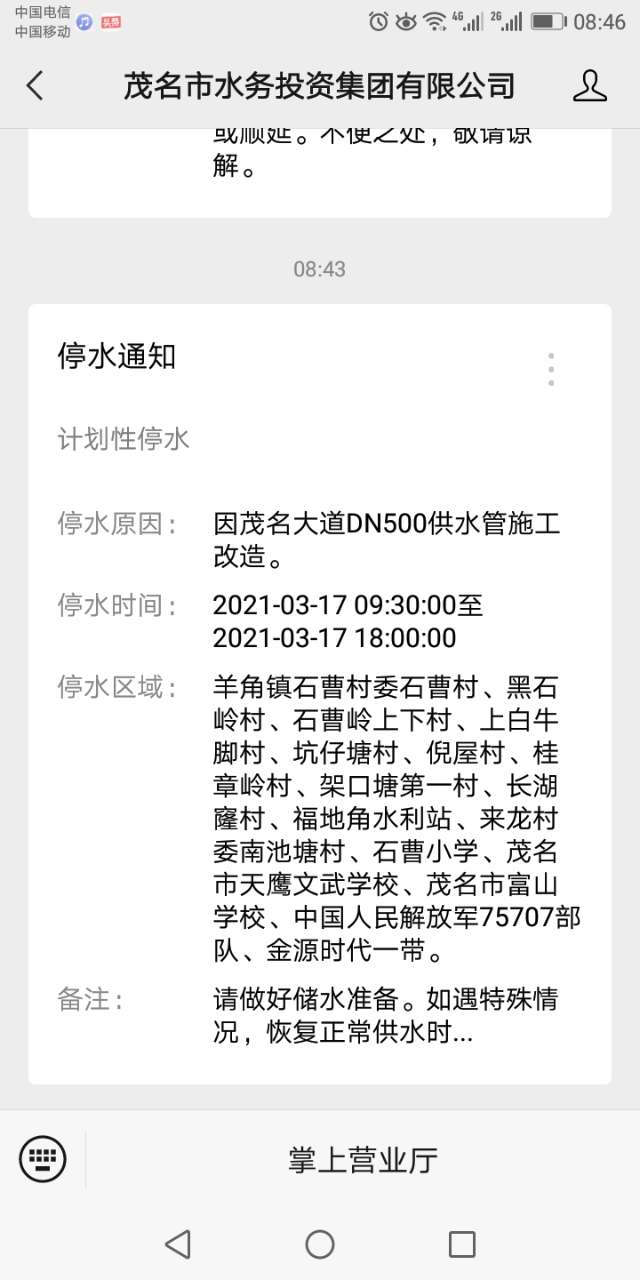640x1280 pixels.
Task: Show recent apps
Action: [462, 1244]
